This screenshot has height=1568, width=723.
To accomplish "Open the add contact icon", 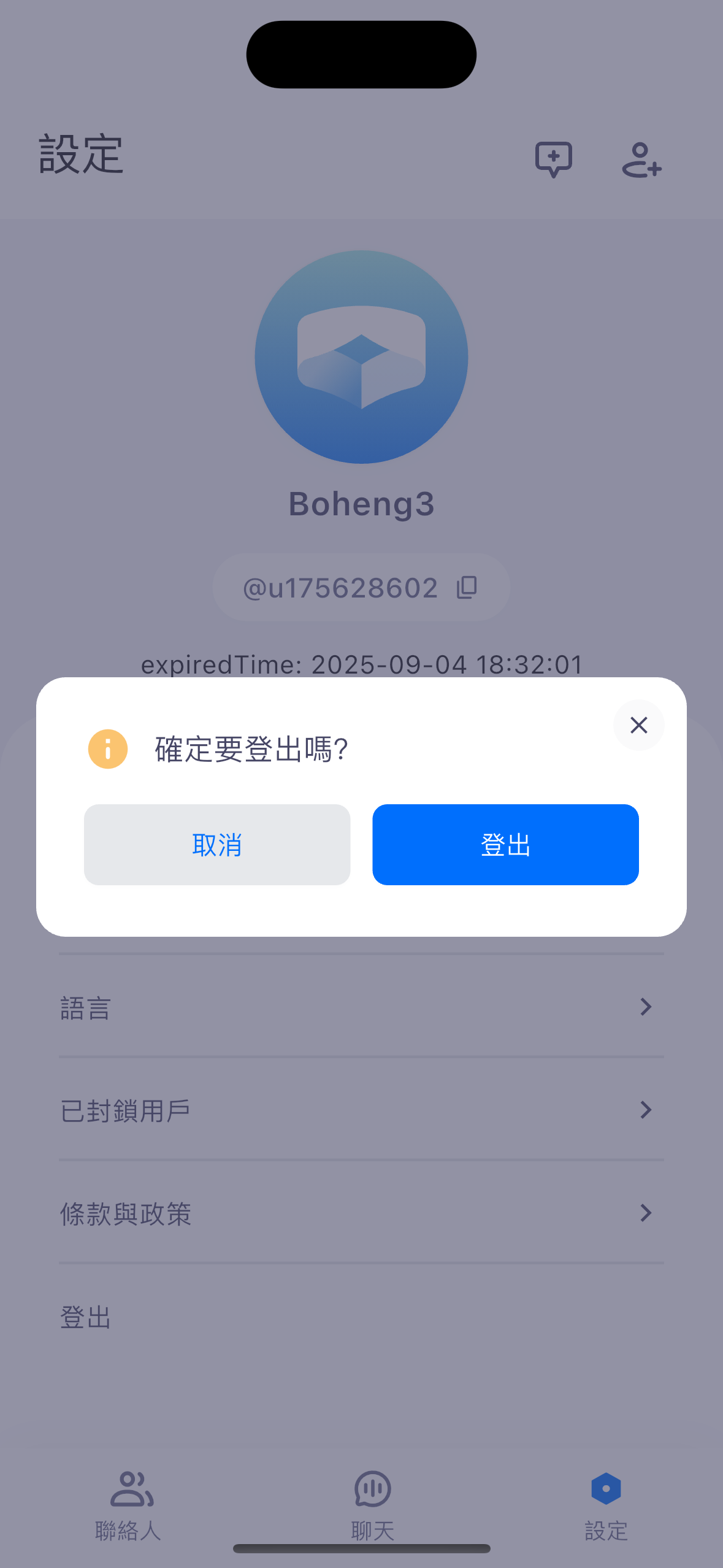I will point(641,159).
